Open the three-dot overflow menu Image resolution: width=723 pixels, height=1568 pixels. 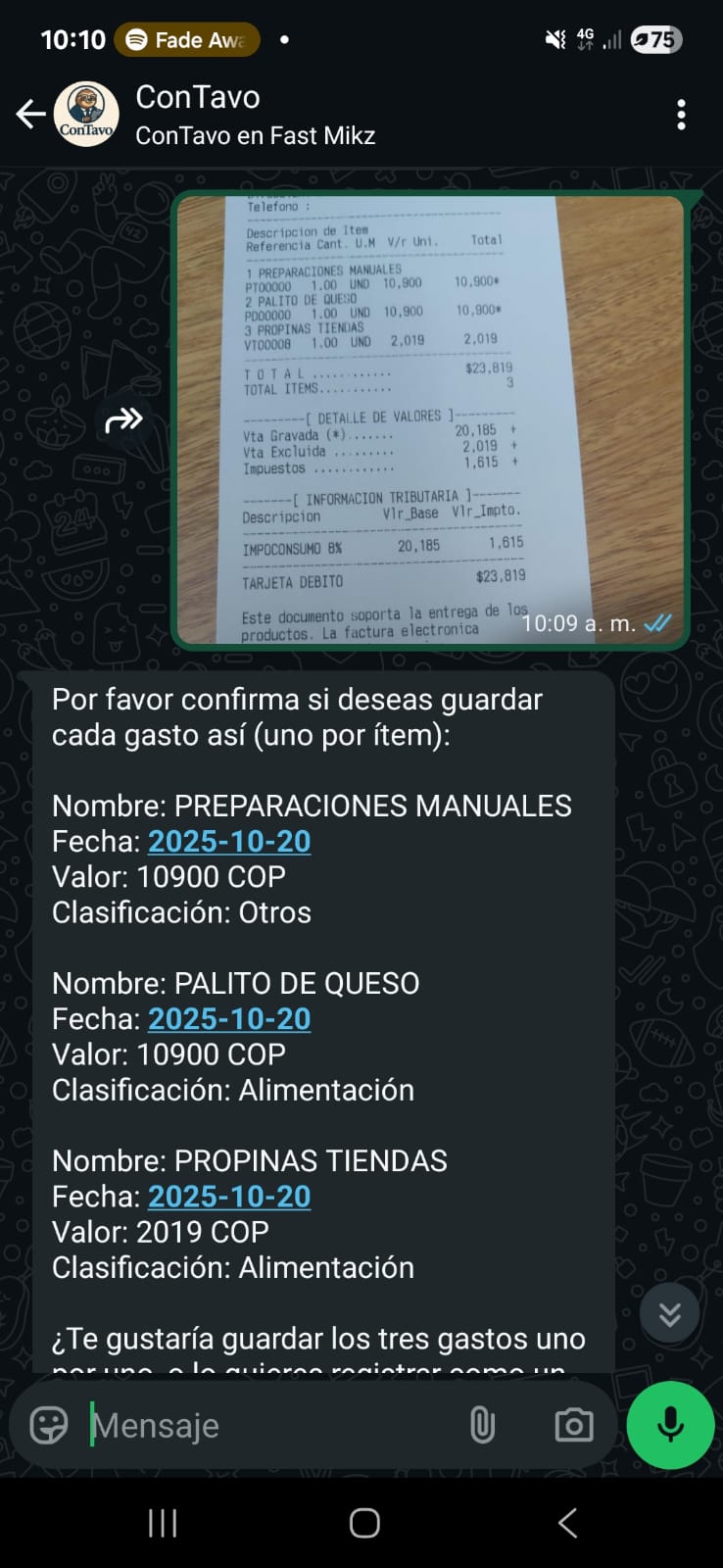(x=682, y=114)
